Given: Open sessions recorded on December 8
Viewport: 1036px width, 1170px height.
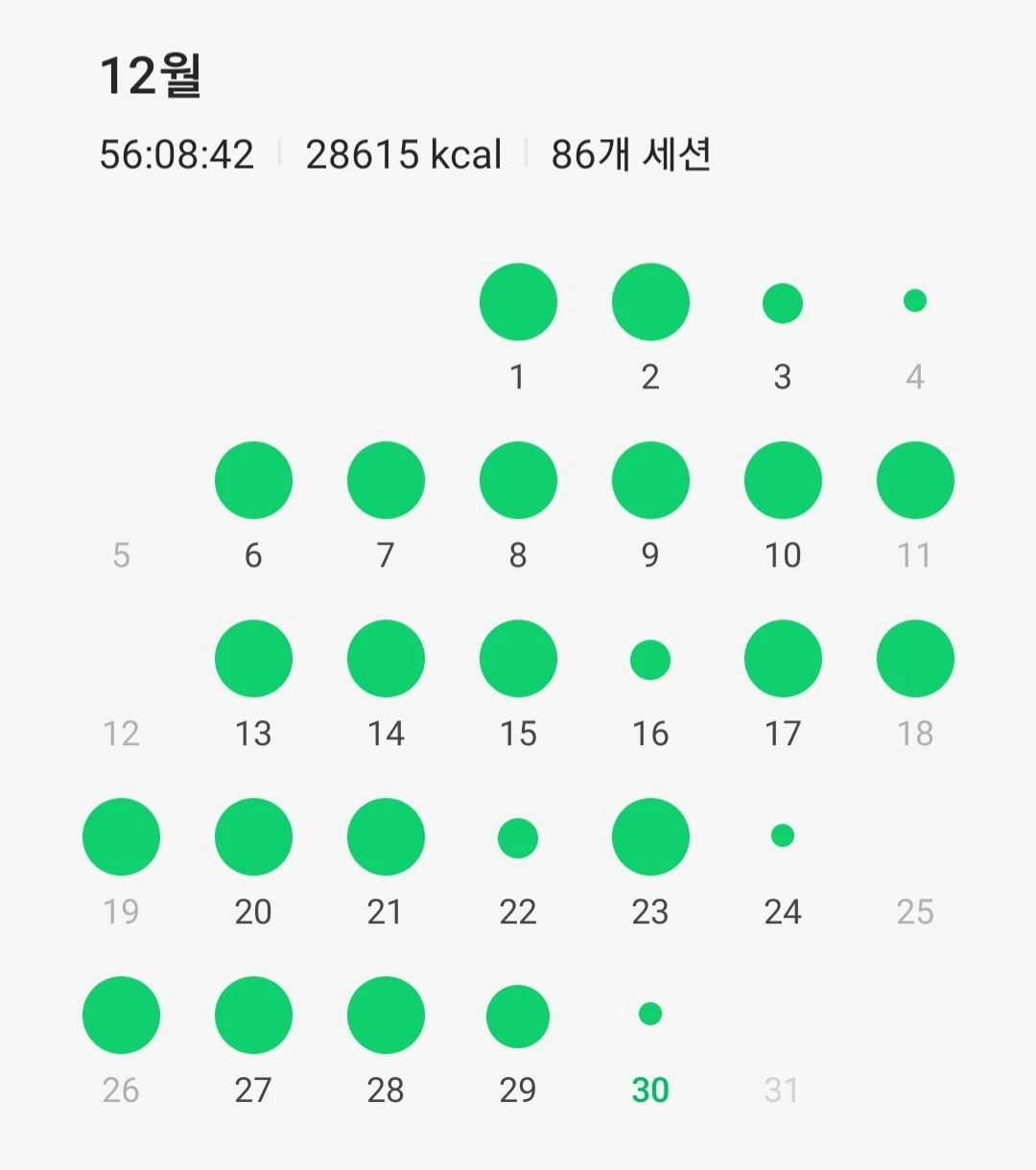Looking at the screenshot, I should [x=518, y=480].
